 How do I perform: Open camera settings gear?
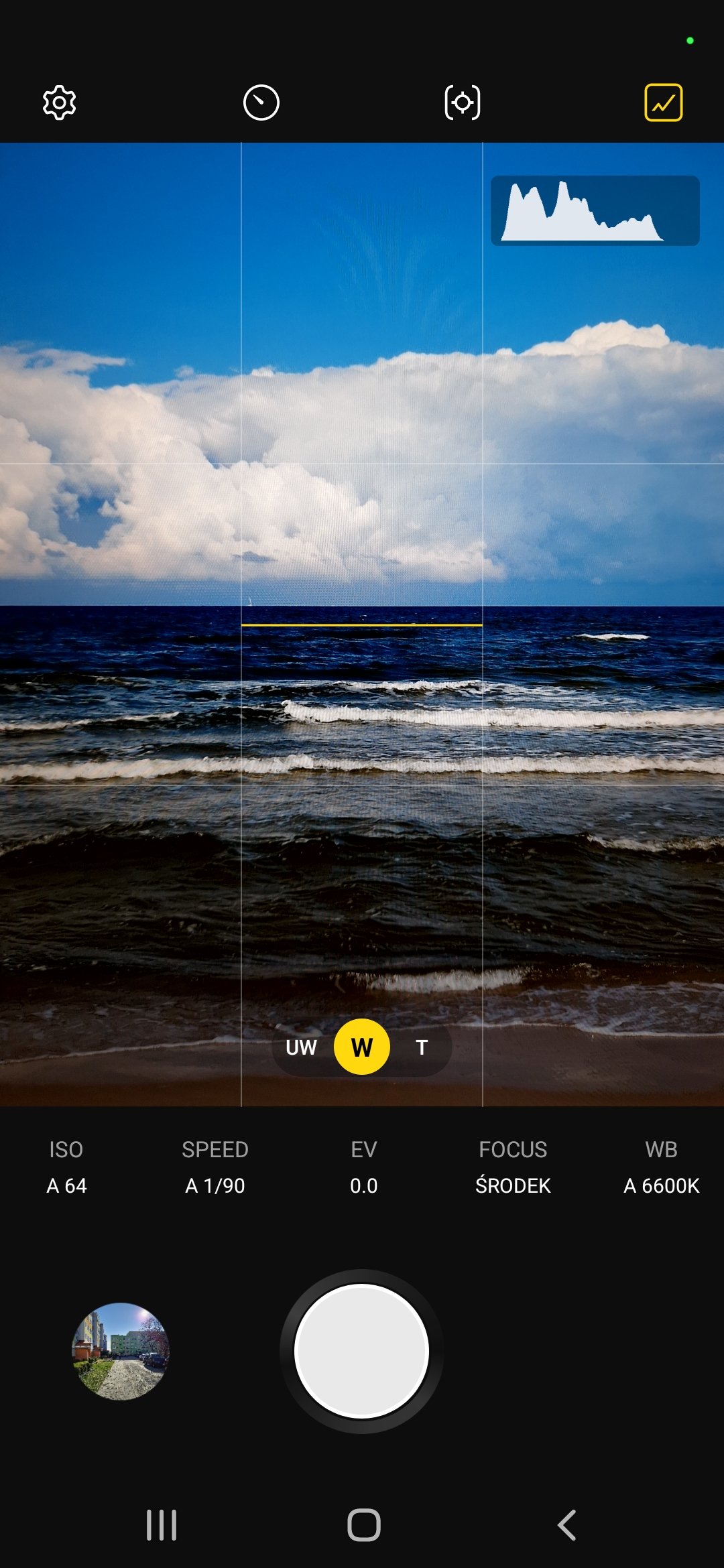pos(59,103)
